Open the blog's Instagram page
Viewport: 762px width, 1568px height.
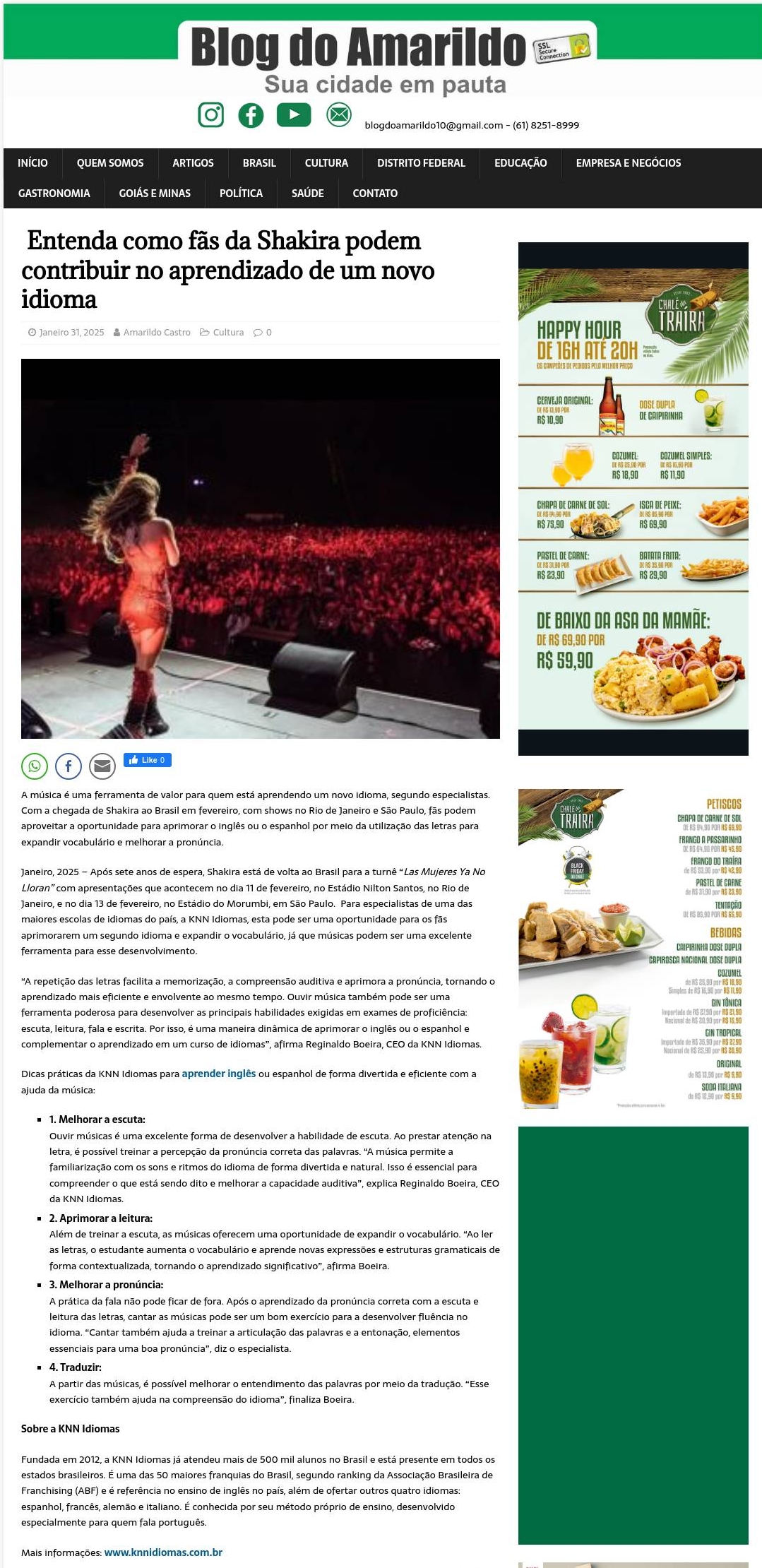pyautogui.click(x=210, y=114)
